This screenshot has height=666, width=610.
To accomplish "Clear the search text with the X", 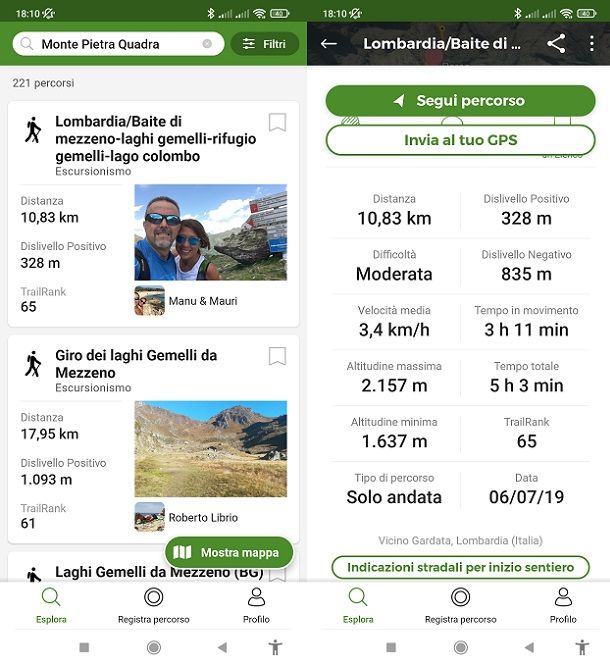I will (207, 44).
